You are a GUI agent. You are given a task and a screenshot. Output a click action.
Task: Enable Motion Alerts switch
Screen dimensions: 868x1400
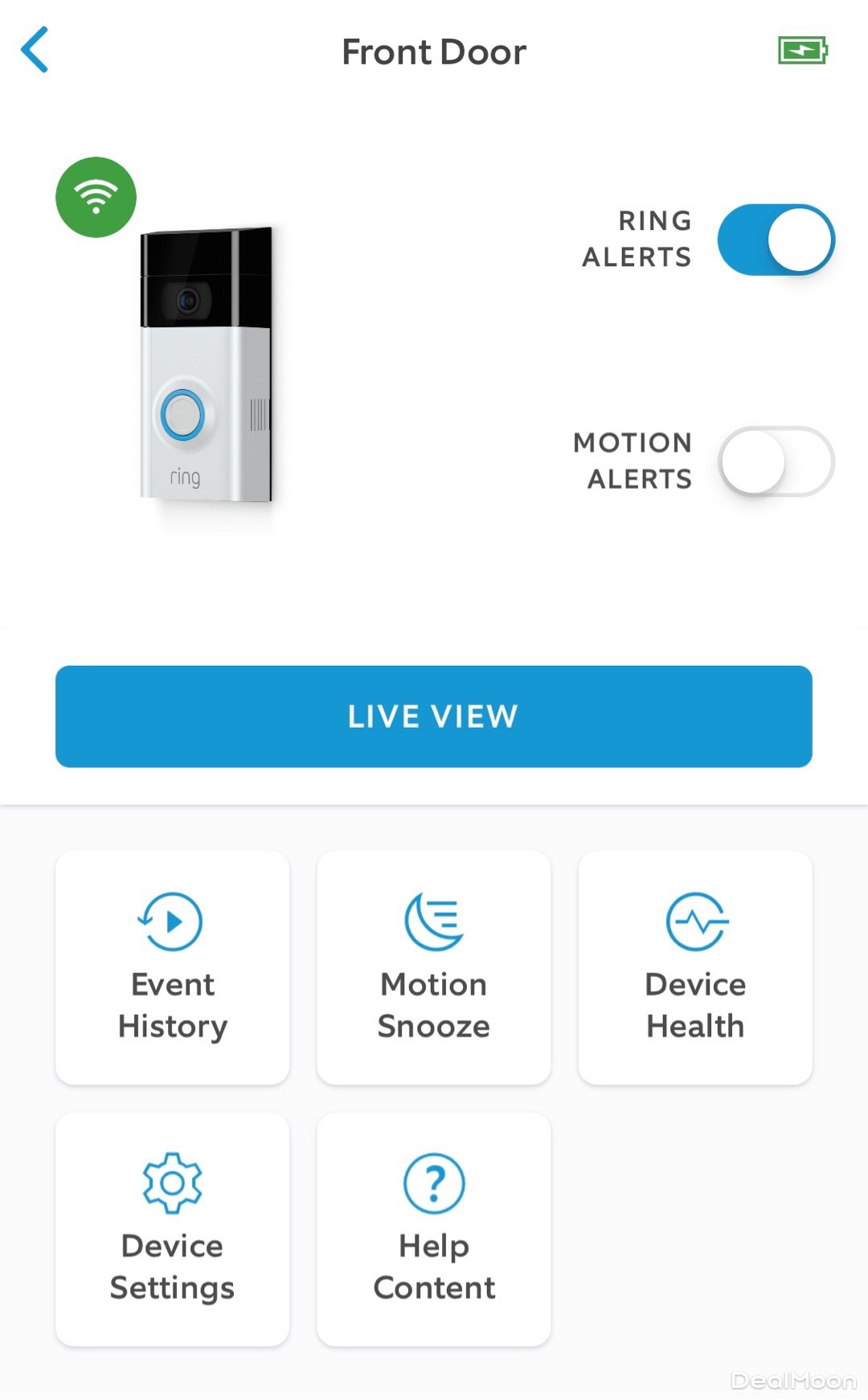tap(776, 462)
